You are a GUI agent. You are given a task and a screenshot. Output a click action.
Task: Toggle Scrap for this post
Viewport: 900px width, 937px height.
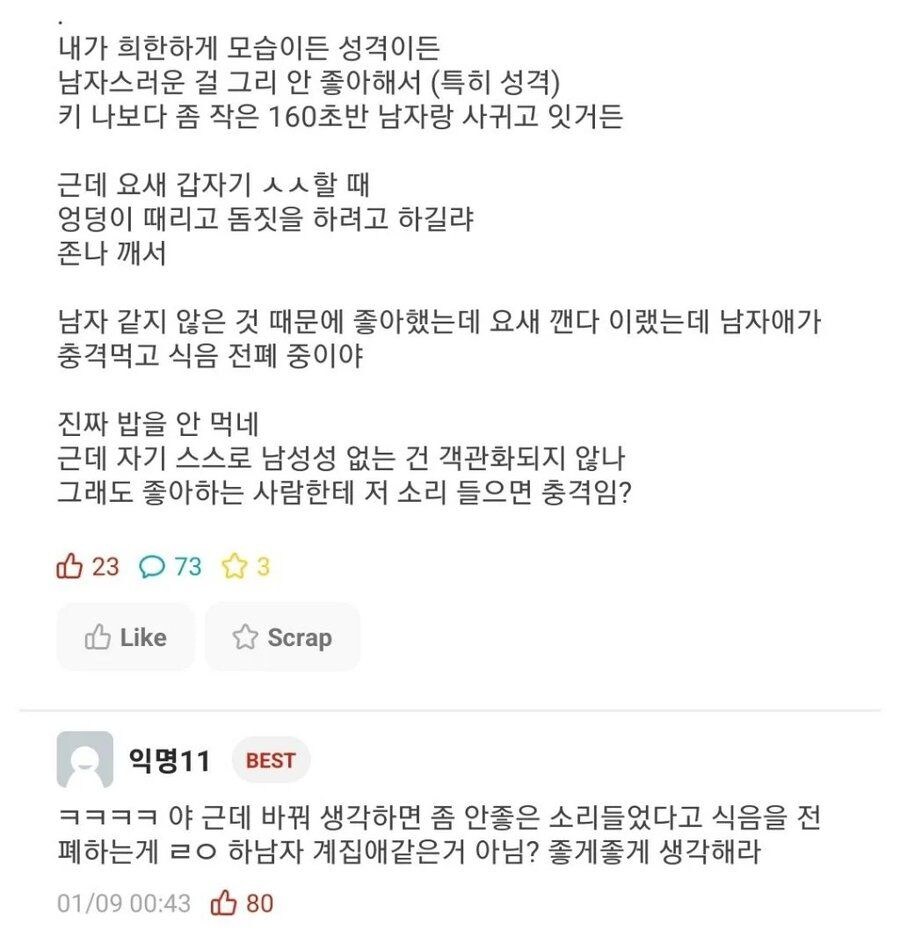coord(282,637)
